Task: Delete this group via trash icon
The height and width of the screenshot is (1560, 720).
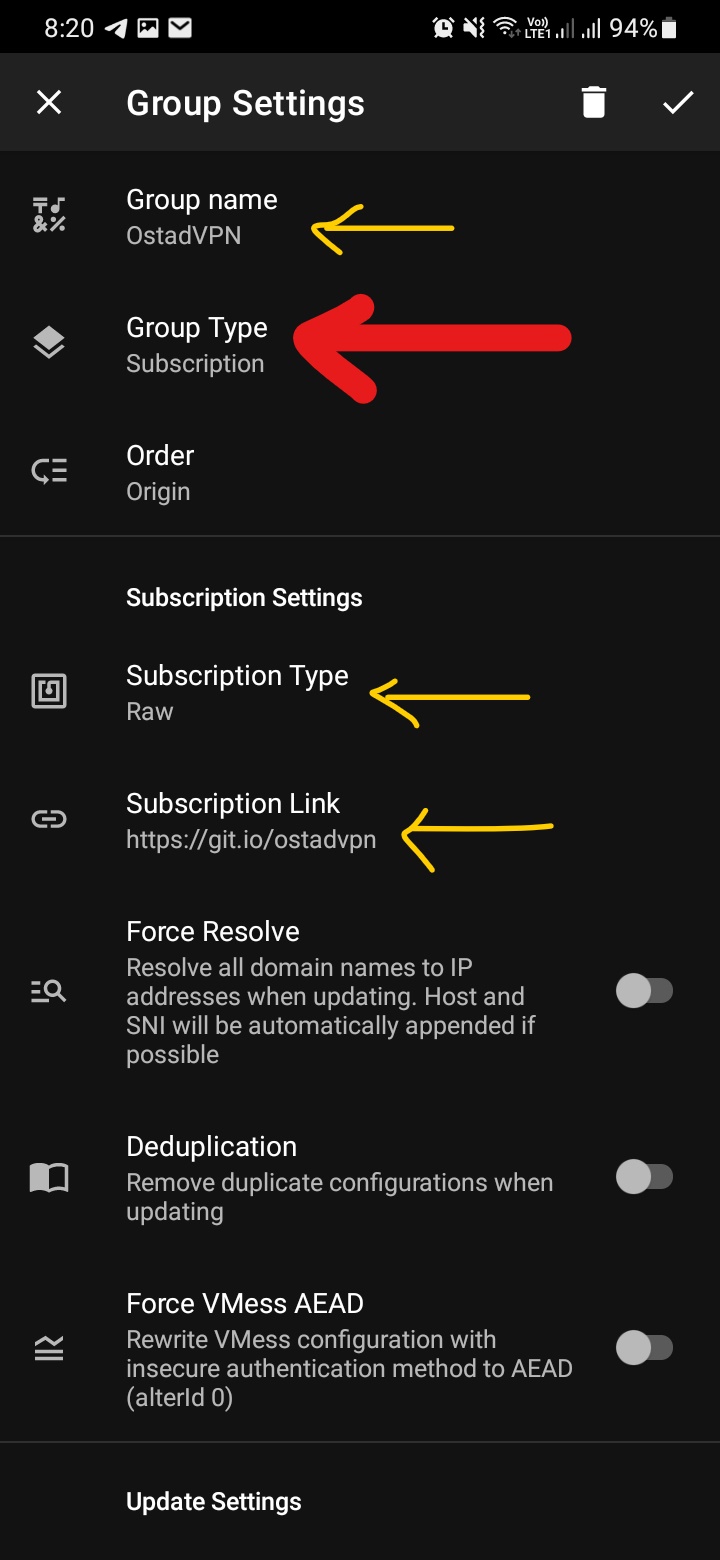Action: coord(594,102)
